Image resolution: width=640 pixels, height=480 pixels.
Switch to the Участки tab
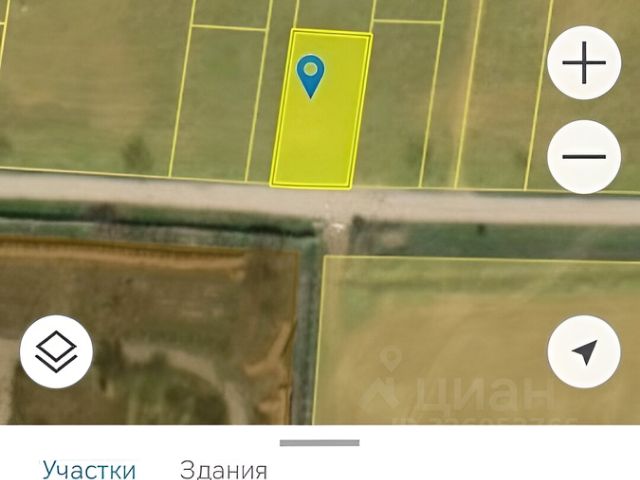[89, 469]
